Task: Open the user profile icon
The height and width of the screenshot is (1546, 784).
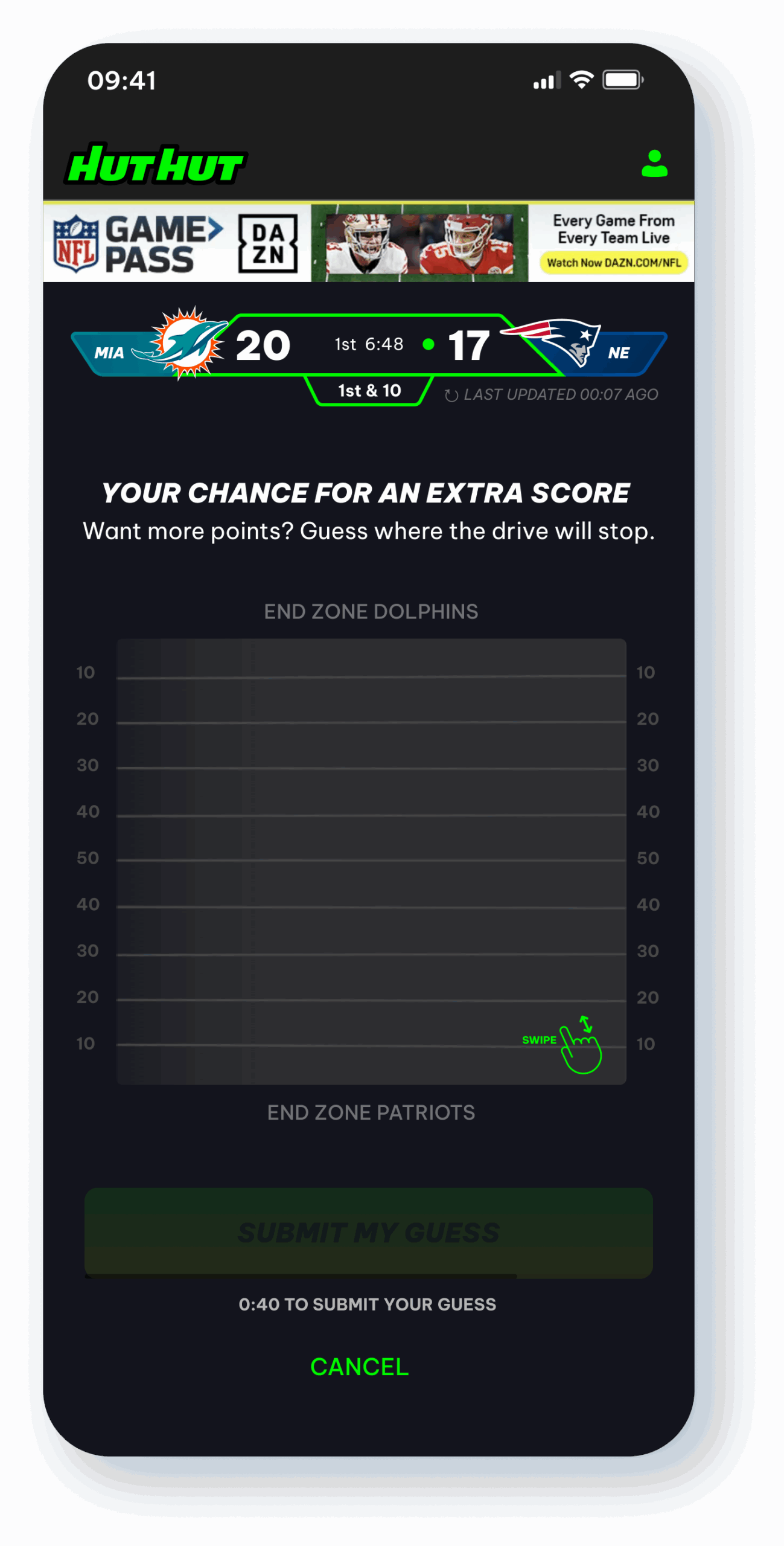Action: [x=654, y=164]
